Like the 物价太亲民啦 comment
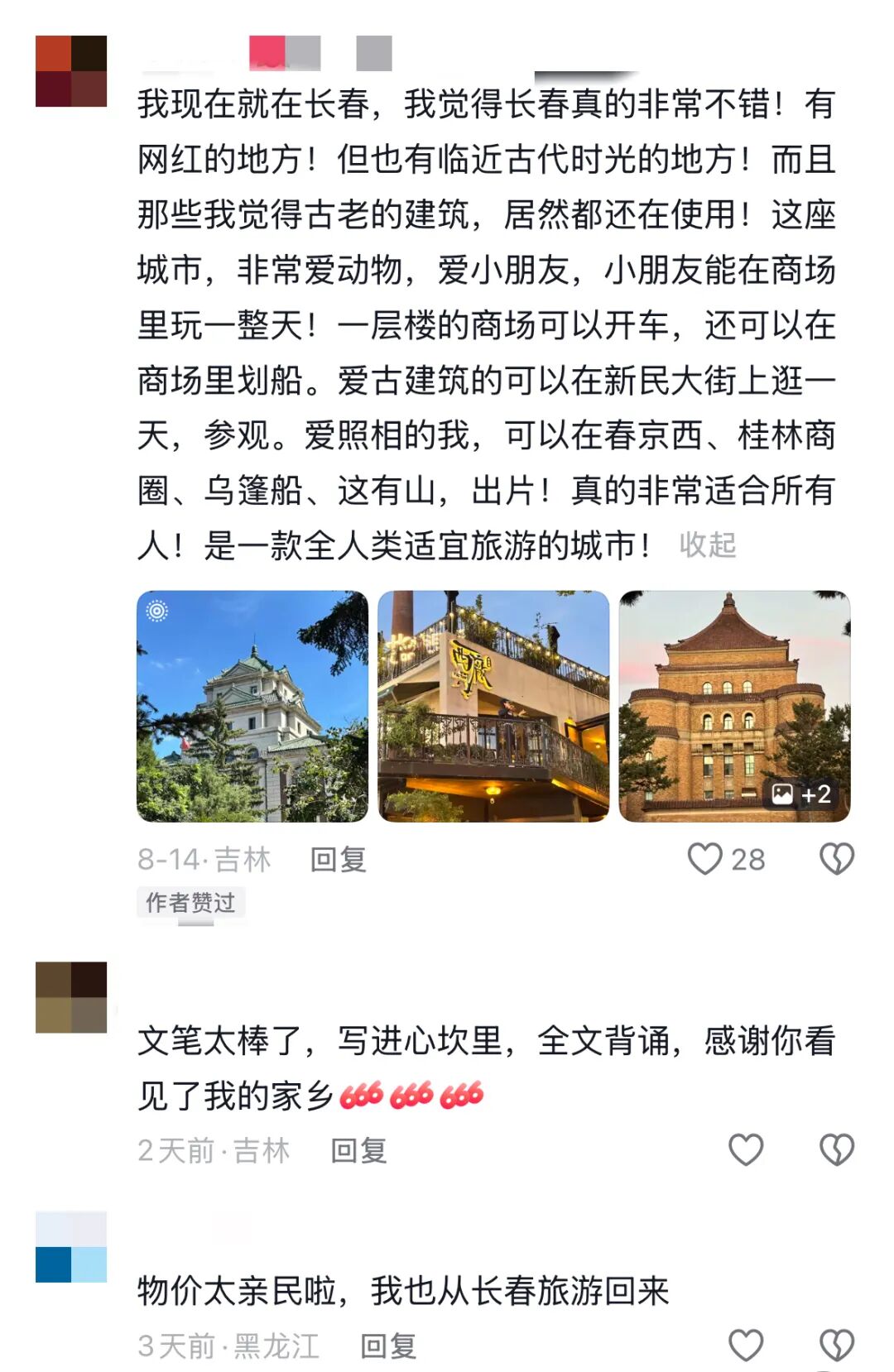Screen dimensions: 894x1372 745,1346
